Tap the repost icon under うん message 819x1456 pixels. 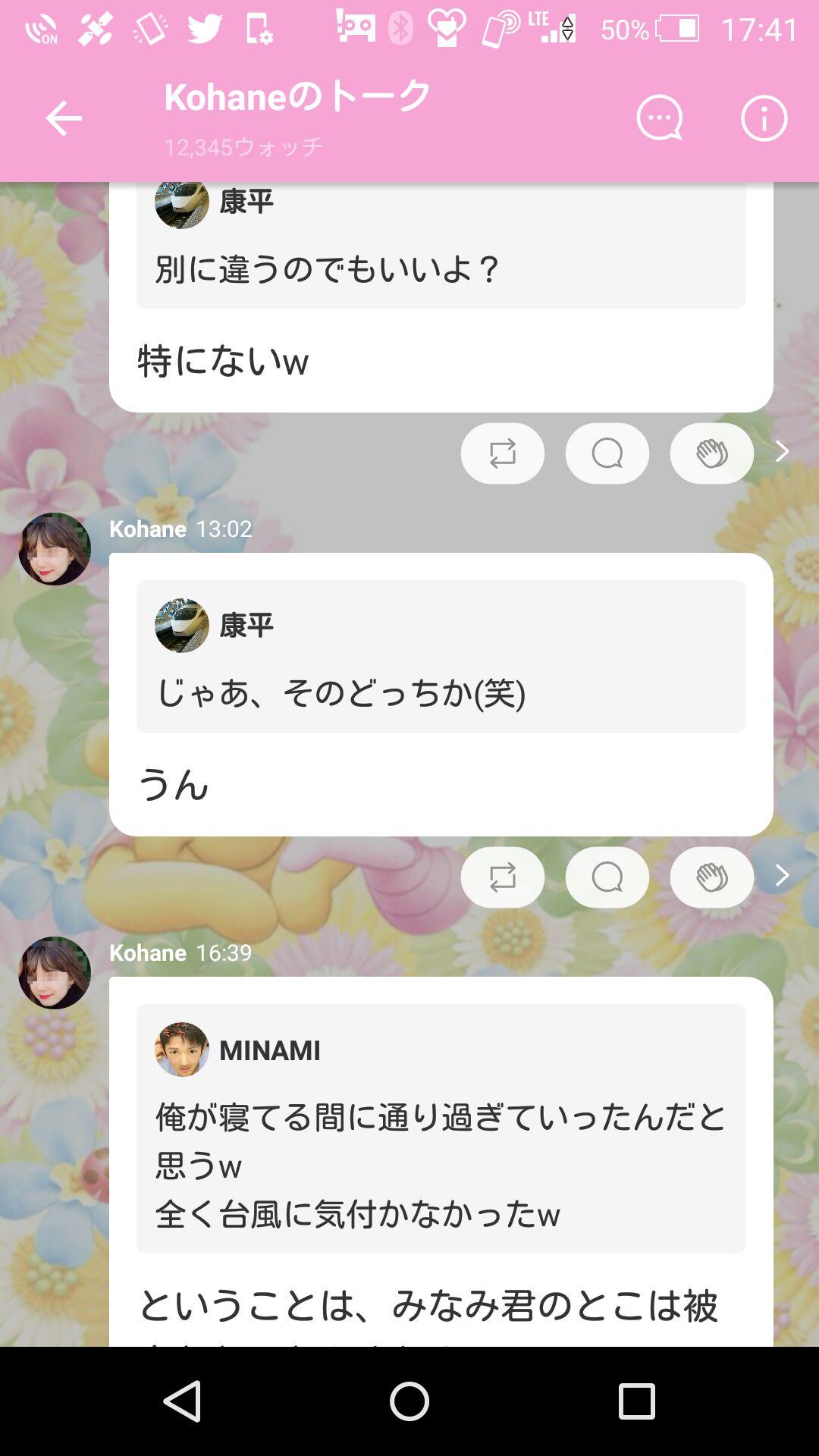tap(503, 877)
